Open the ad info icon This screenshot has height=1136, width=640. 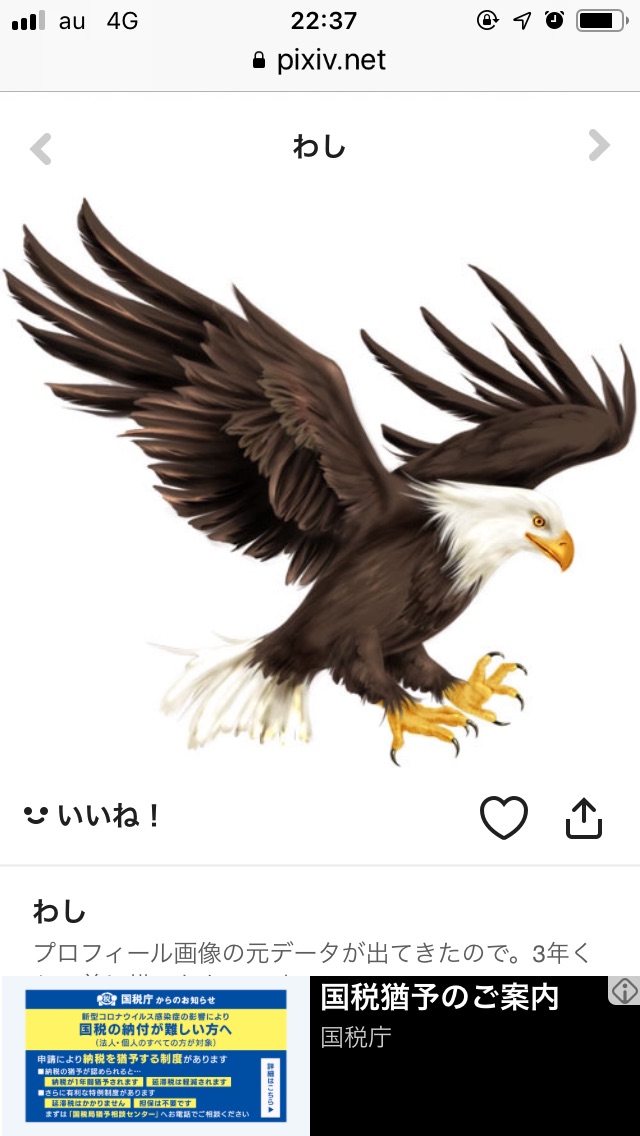click(625, 990)
